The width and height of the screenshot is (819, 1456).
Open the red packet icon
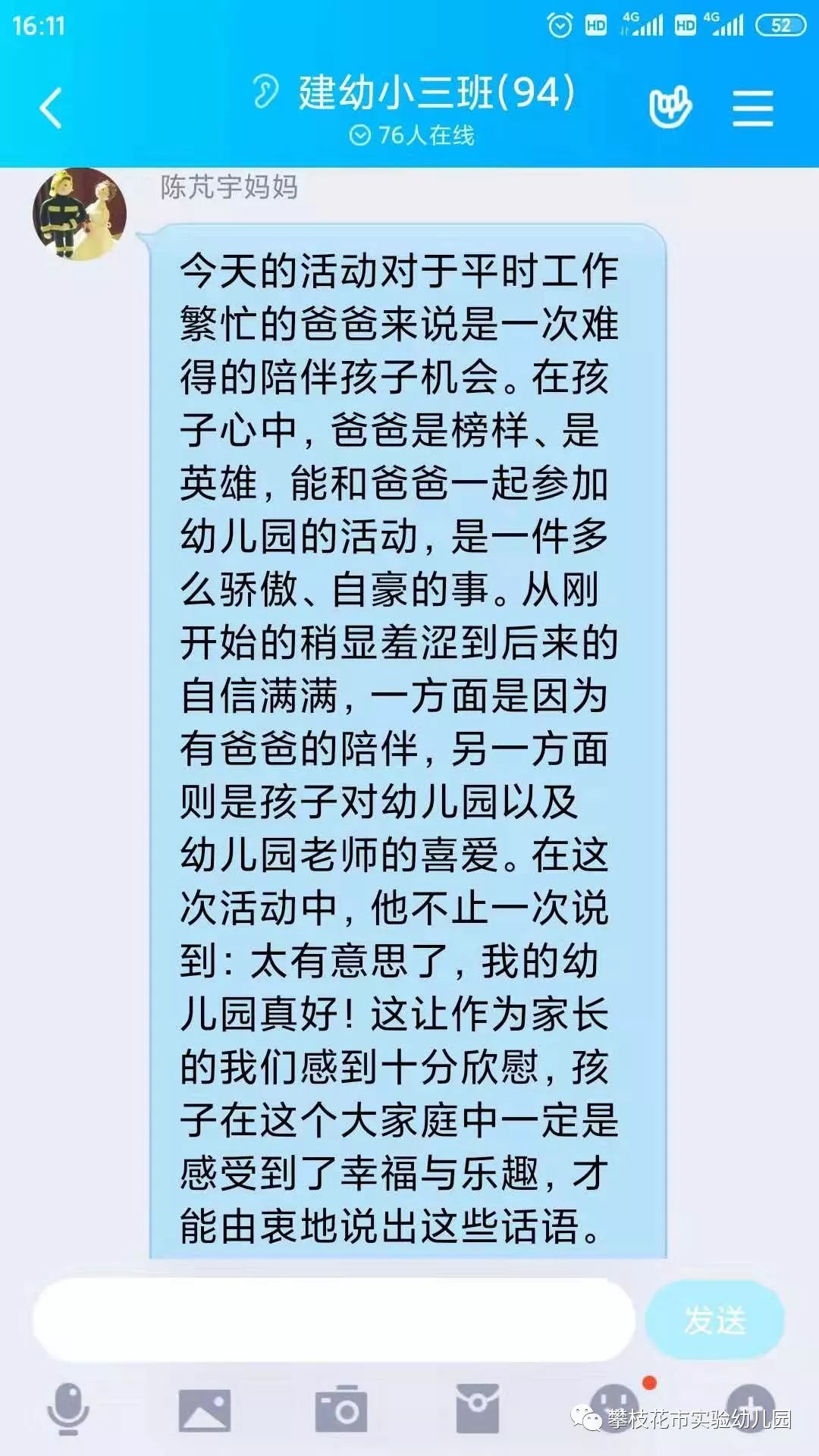pyautogui.click(x=477, y=1409)
